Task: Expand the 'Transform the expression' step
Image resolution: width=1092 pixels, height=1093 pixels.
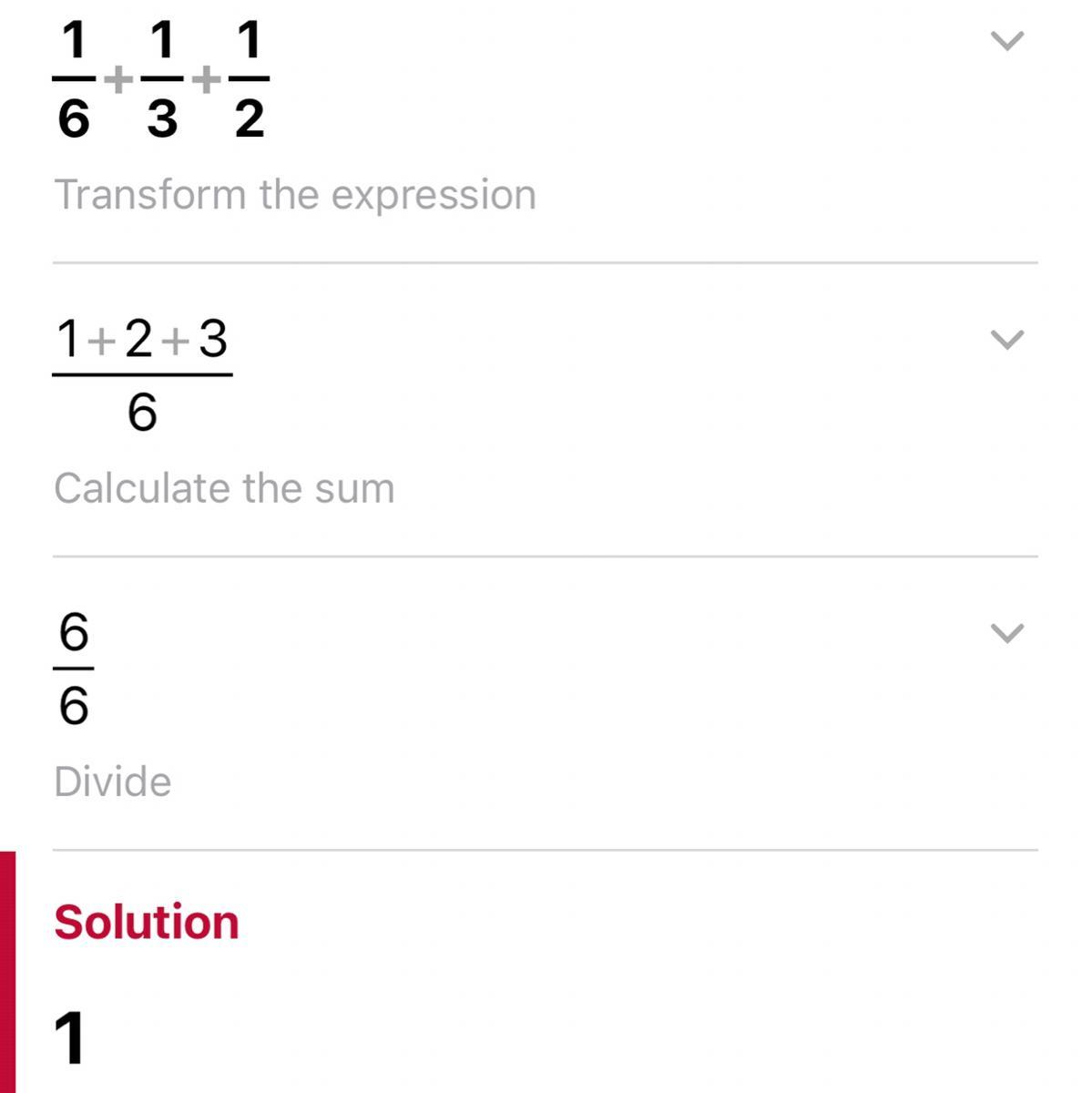Action: click(x=1006, y=41)
